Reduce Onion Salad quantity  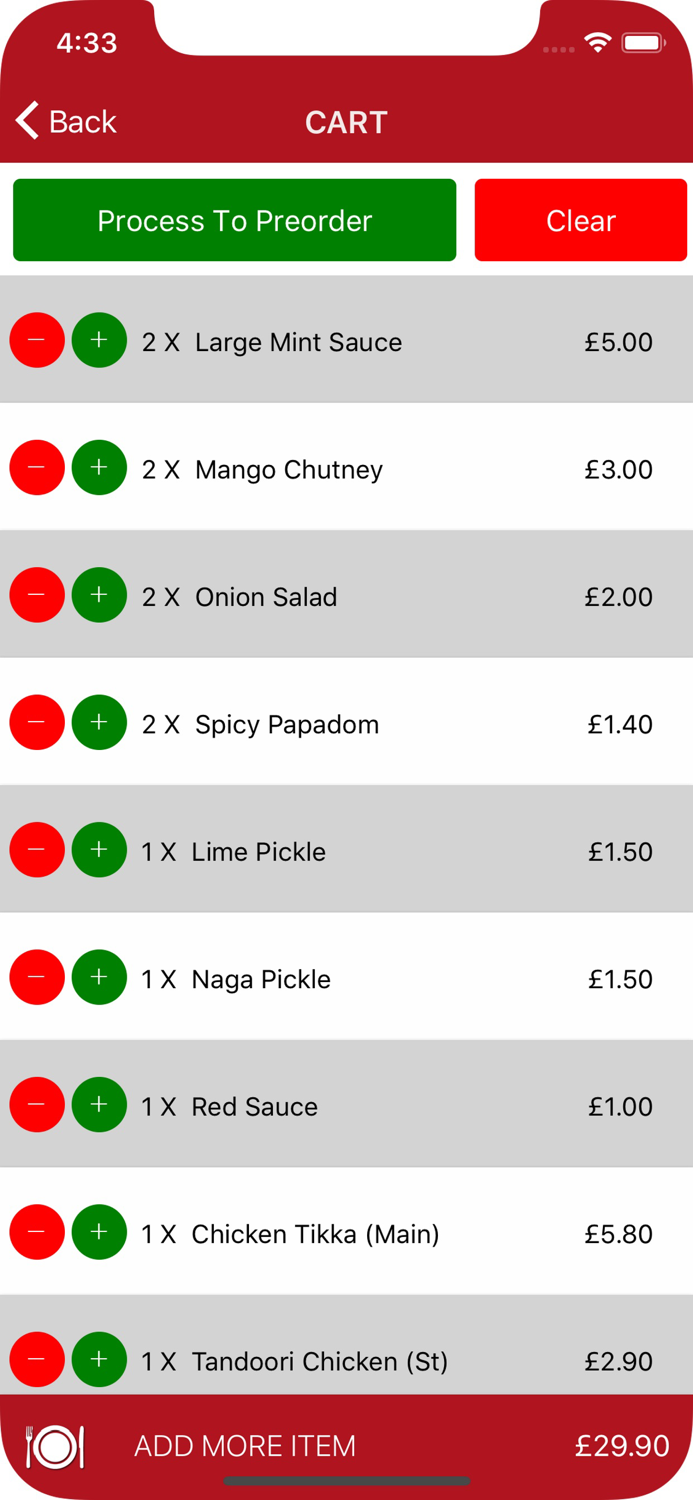37,595
